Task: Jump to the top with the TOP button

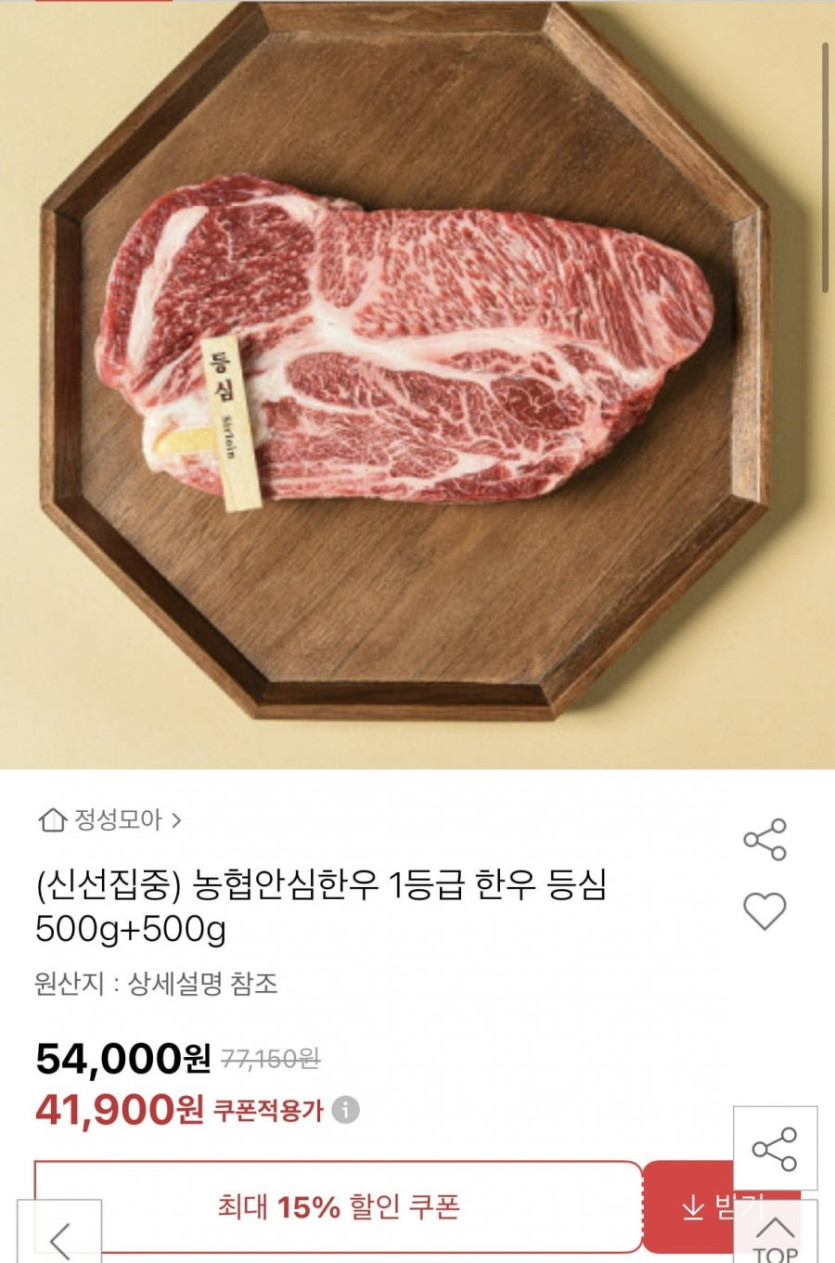Action: click(x=775, y=1237)
